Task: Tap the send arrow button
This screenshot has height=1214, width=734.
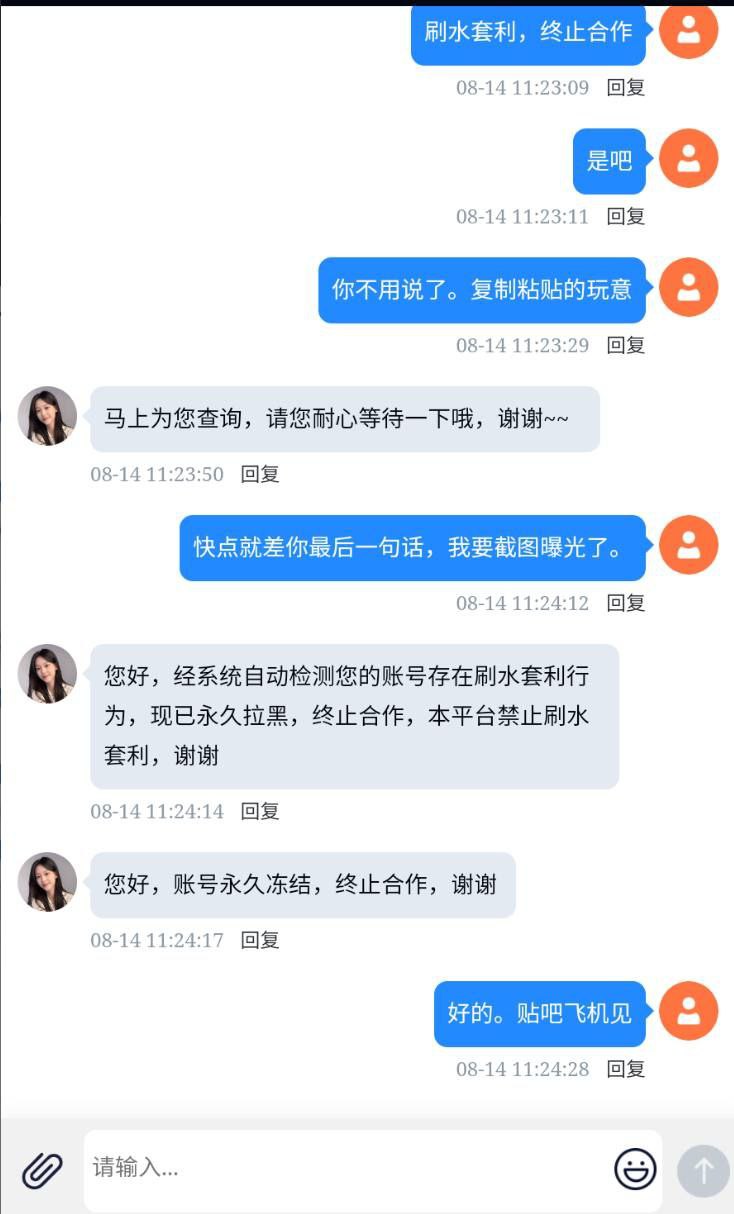Action: [x=703, y=1170]
